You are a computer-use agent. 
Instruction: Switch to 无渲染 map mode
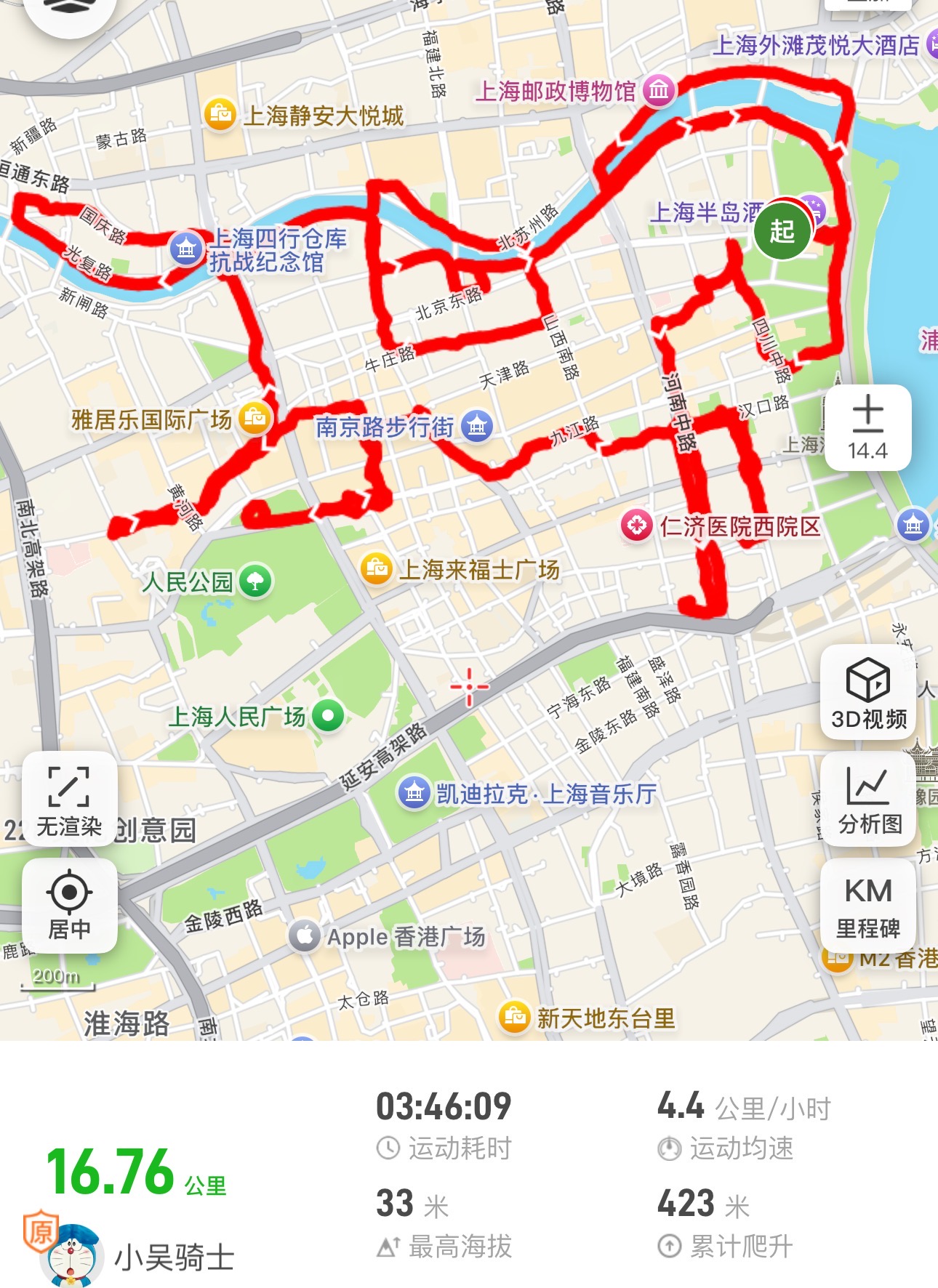[x=70, y=799]
